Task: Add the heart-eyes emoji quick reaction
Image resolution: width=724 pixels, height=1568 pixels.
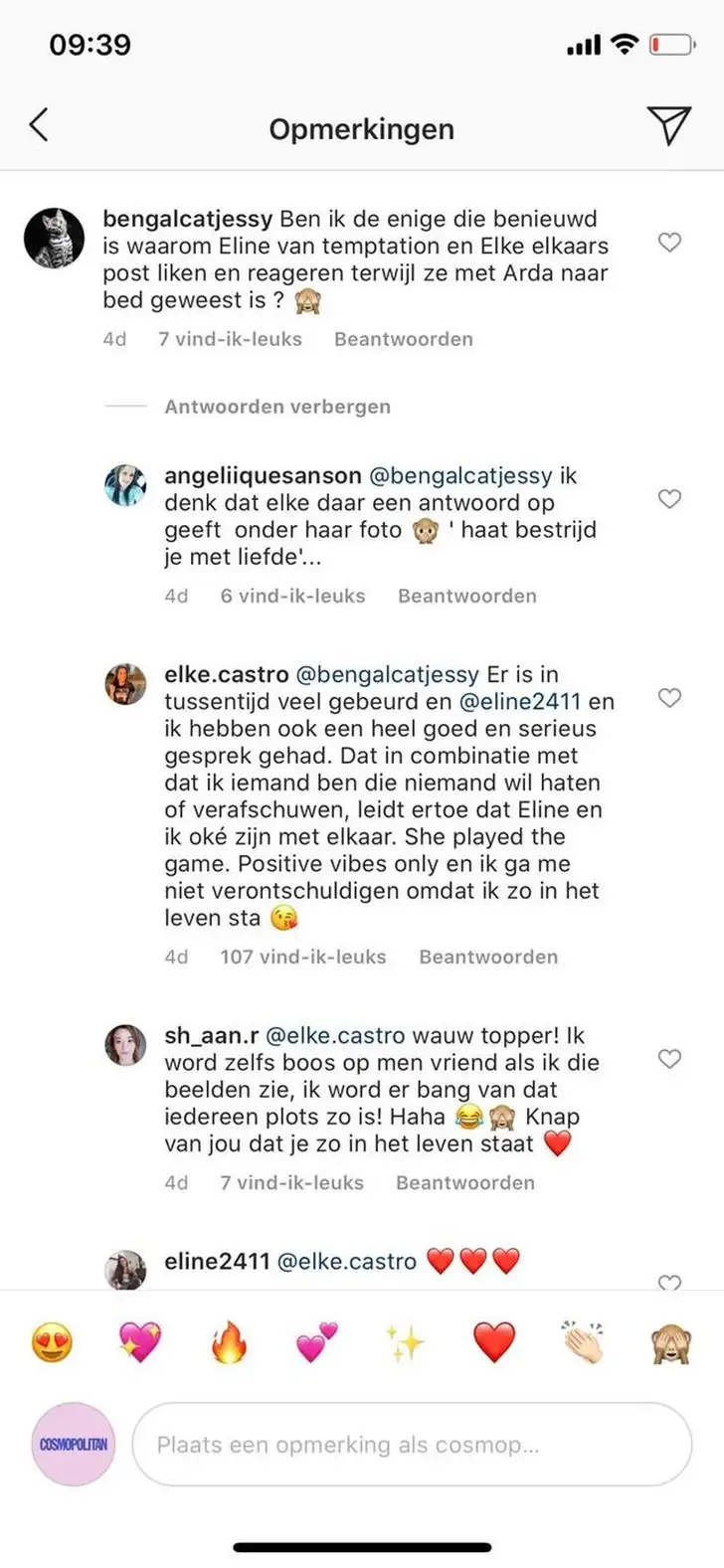Action: 52,1343
